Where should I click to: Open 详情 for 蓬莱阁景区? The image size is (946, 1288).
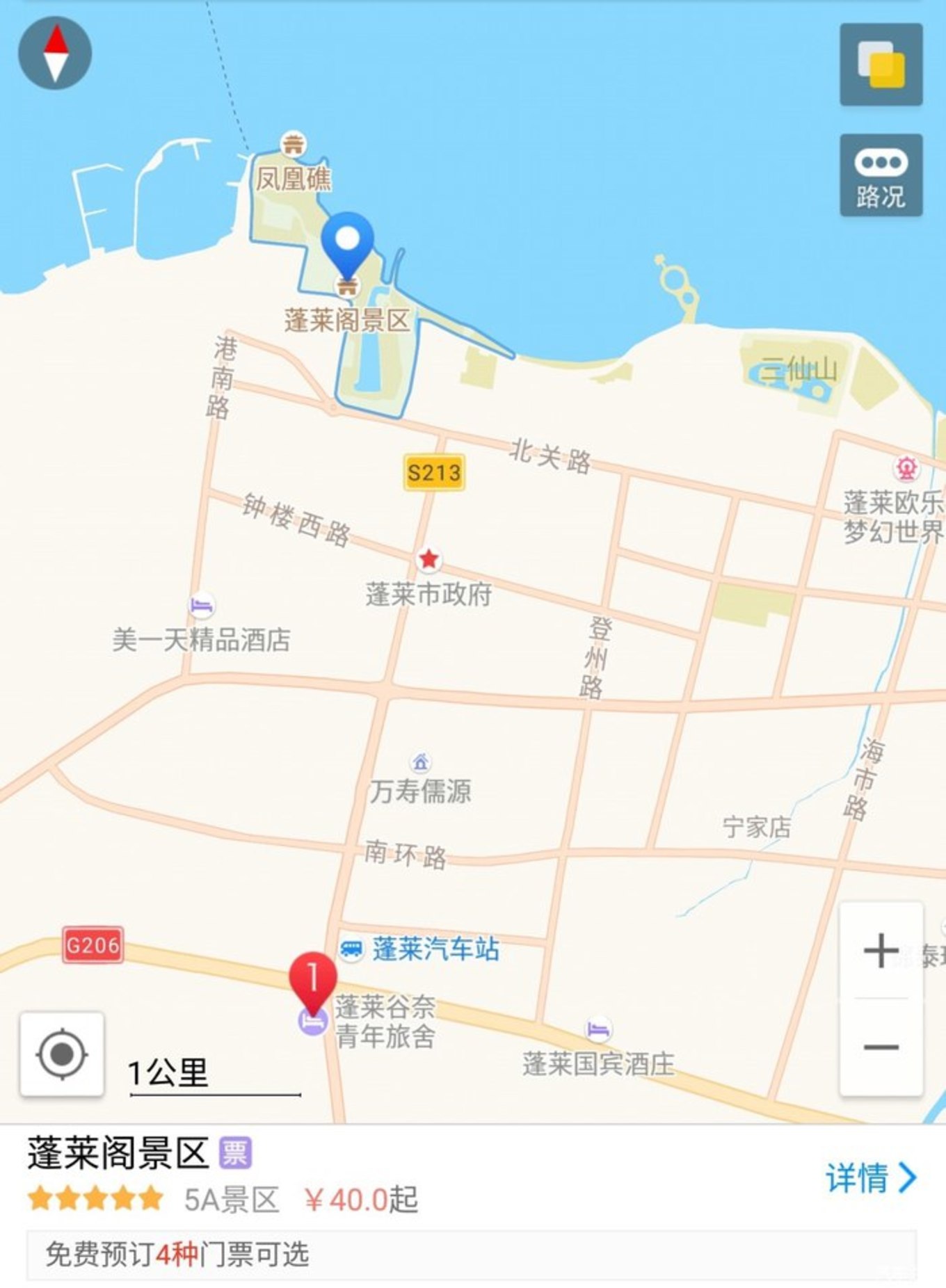click(x=870, y=1177)
